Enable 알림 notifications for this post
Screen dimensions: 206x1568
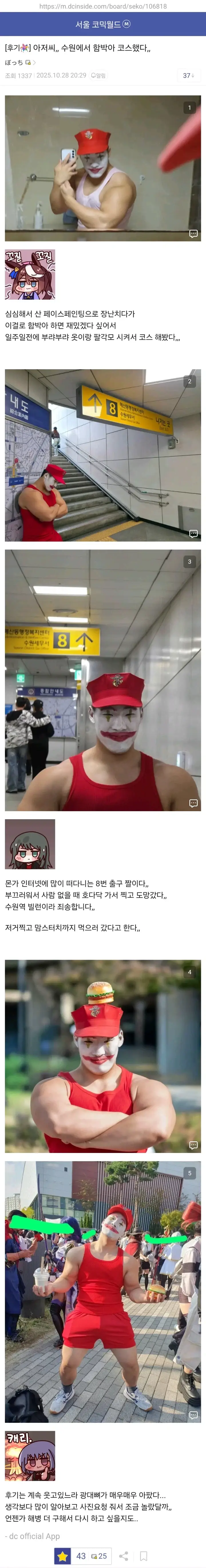click(x=98, y=76)
